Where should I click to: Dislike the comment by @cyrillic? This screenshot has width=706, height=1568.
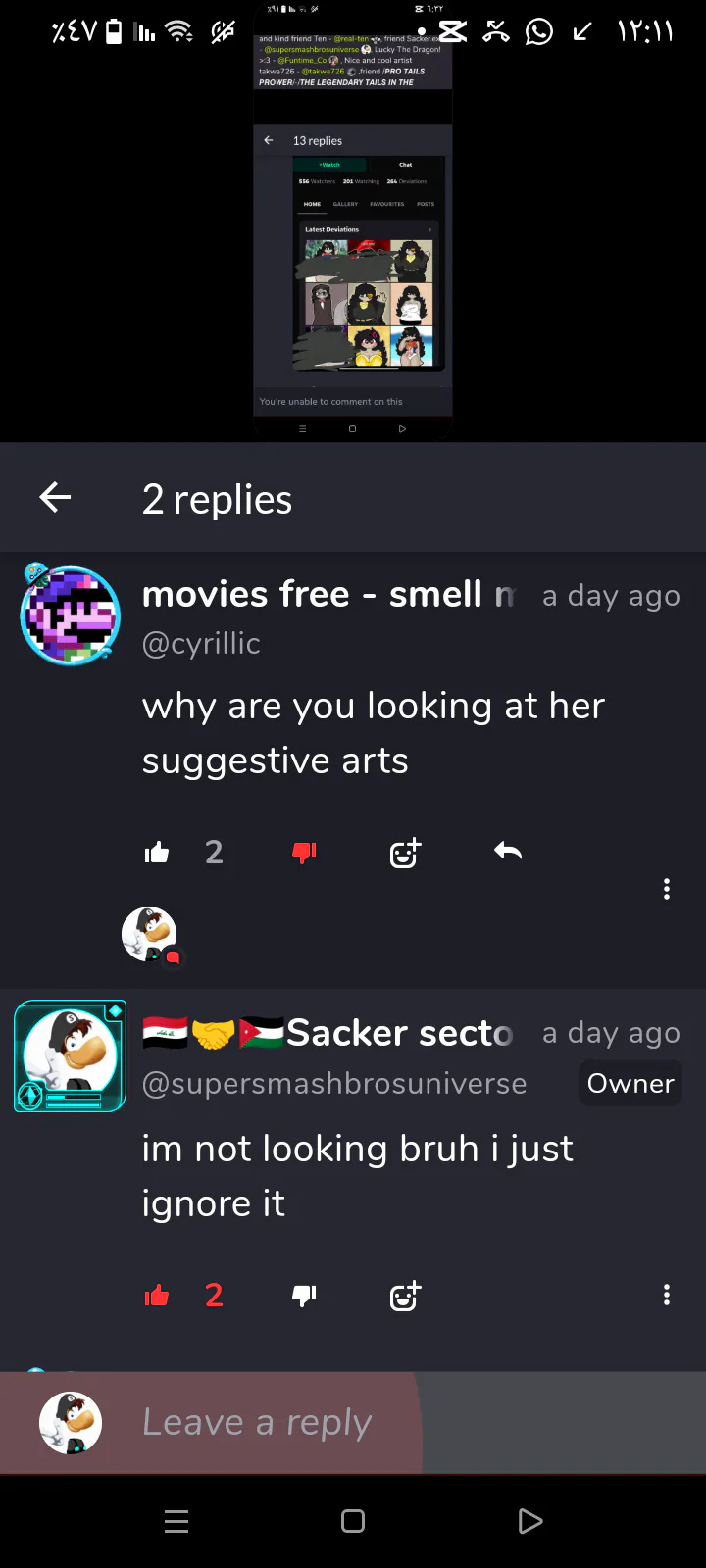point(304,853)
